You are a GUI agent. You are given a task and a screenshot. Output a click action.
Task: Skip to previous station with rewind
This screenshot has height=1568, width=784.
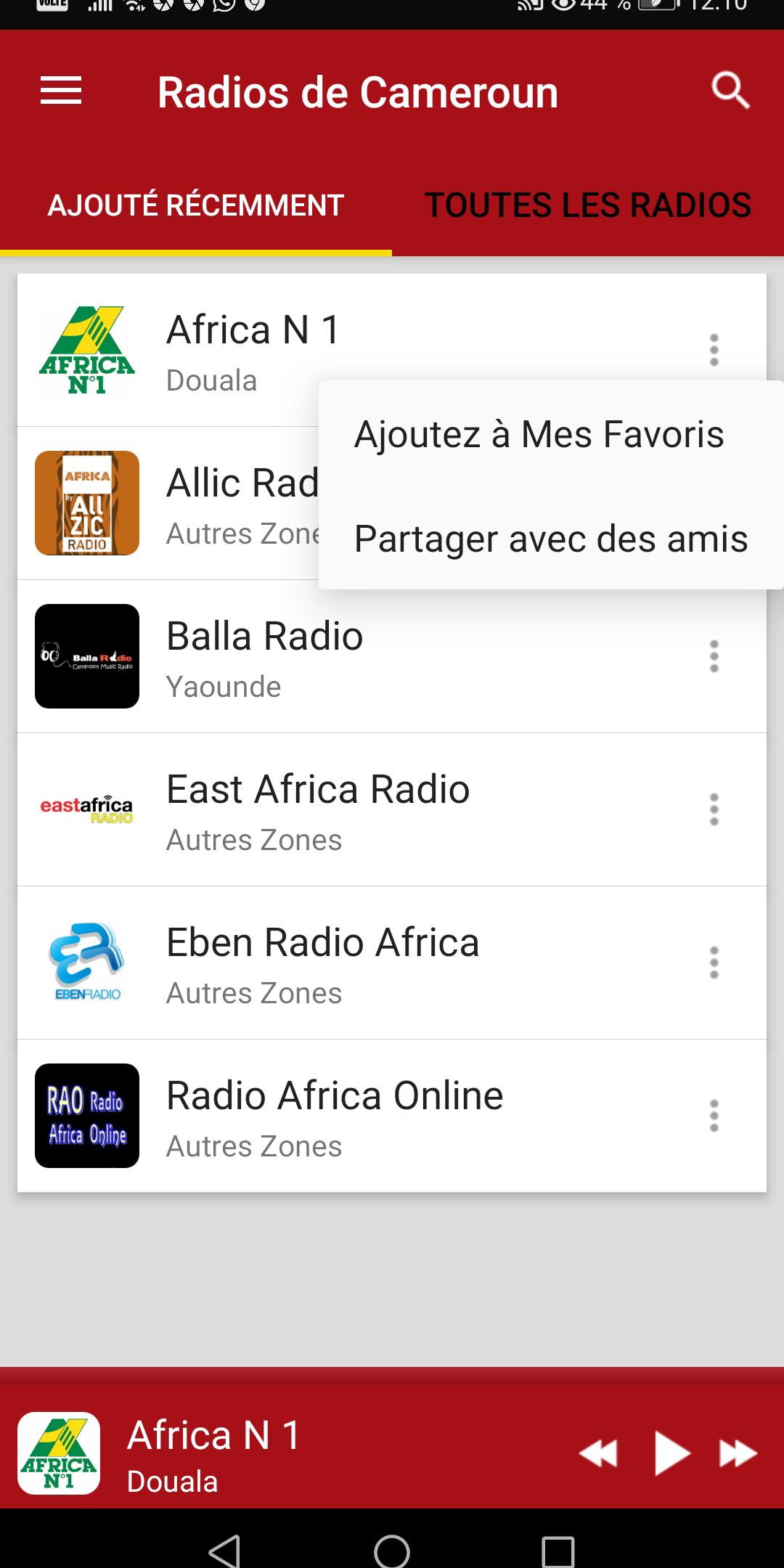pos(598,1453)
